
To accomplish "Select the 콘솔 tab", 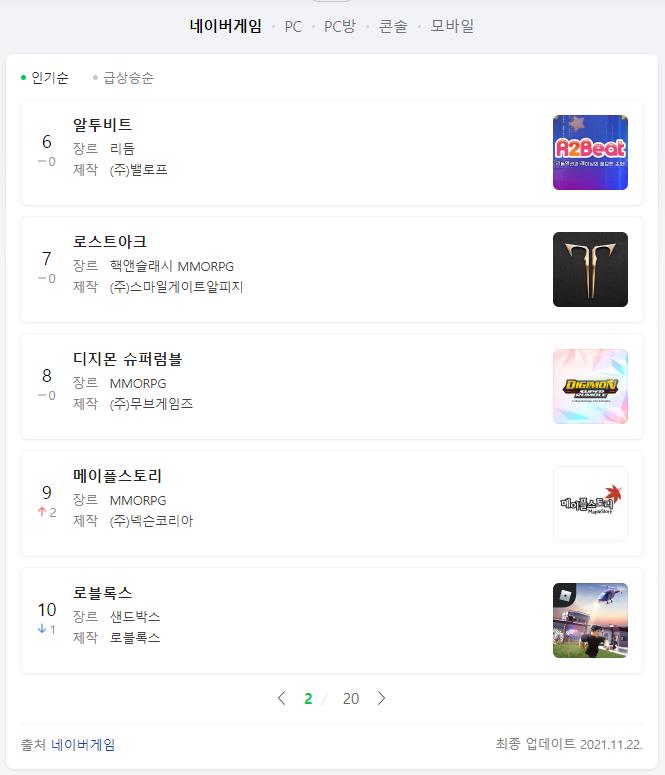I will 393,27.
